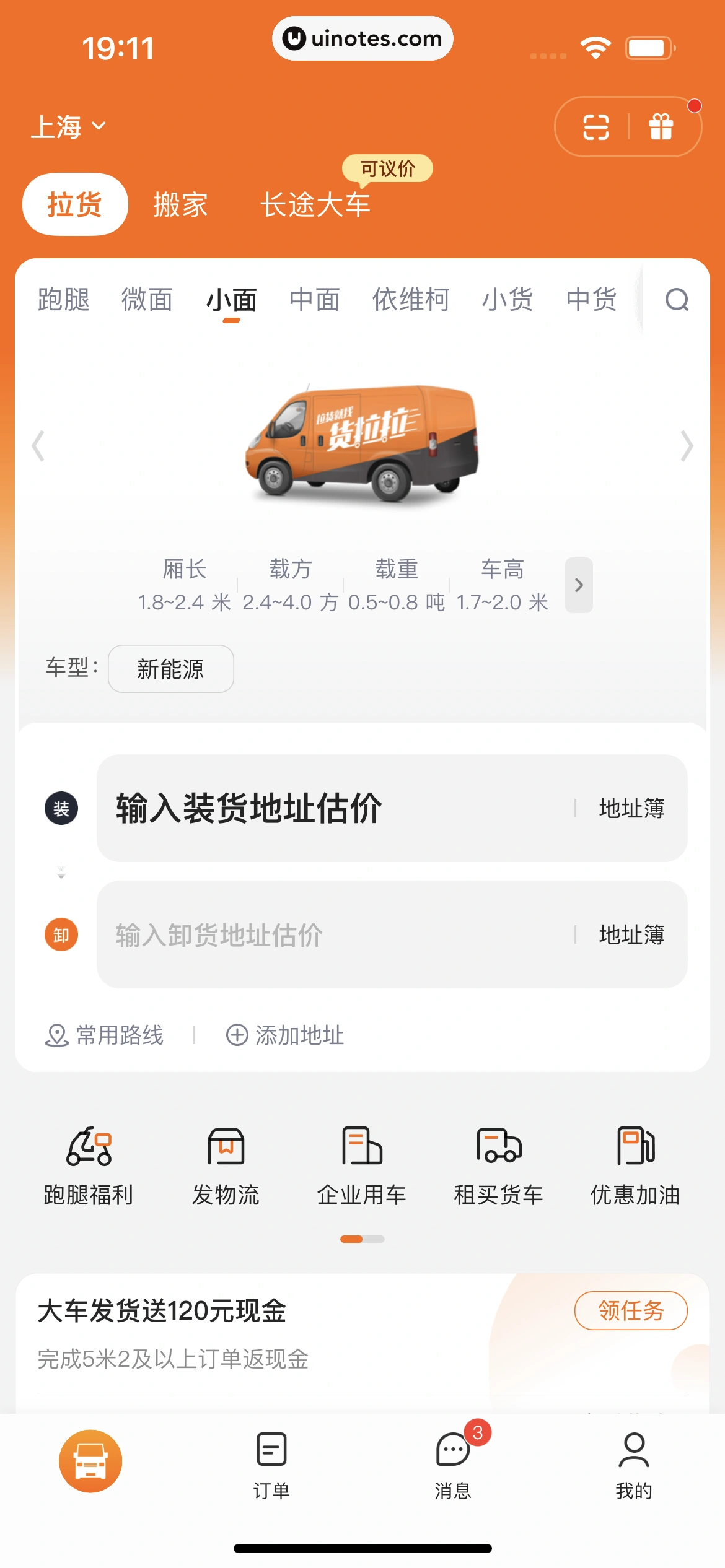Open 常用路线 common routes link
The width and height of the screenshot is (725, 1568).
click(105, 1035)
